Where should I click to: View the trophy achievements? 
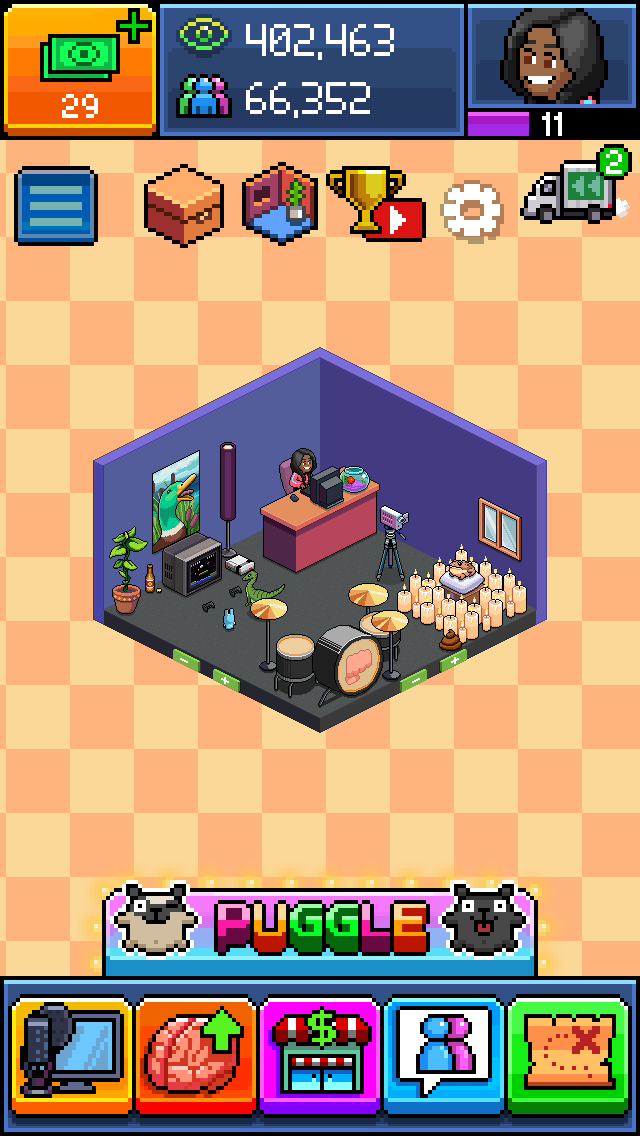click(x=374, y=203)
